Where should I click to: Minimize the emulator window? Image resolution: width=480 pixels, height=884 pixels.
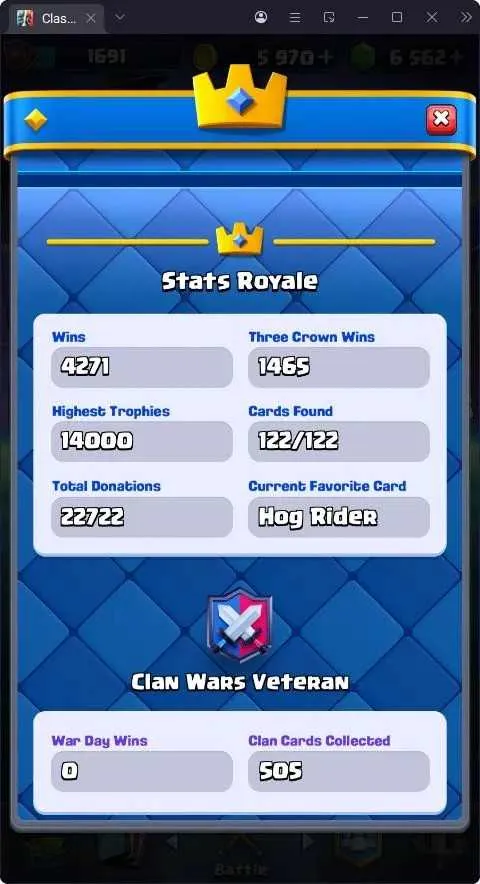363,17
